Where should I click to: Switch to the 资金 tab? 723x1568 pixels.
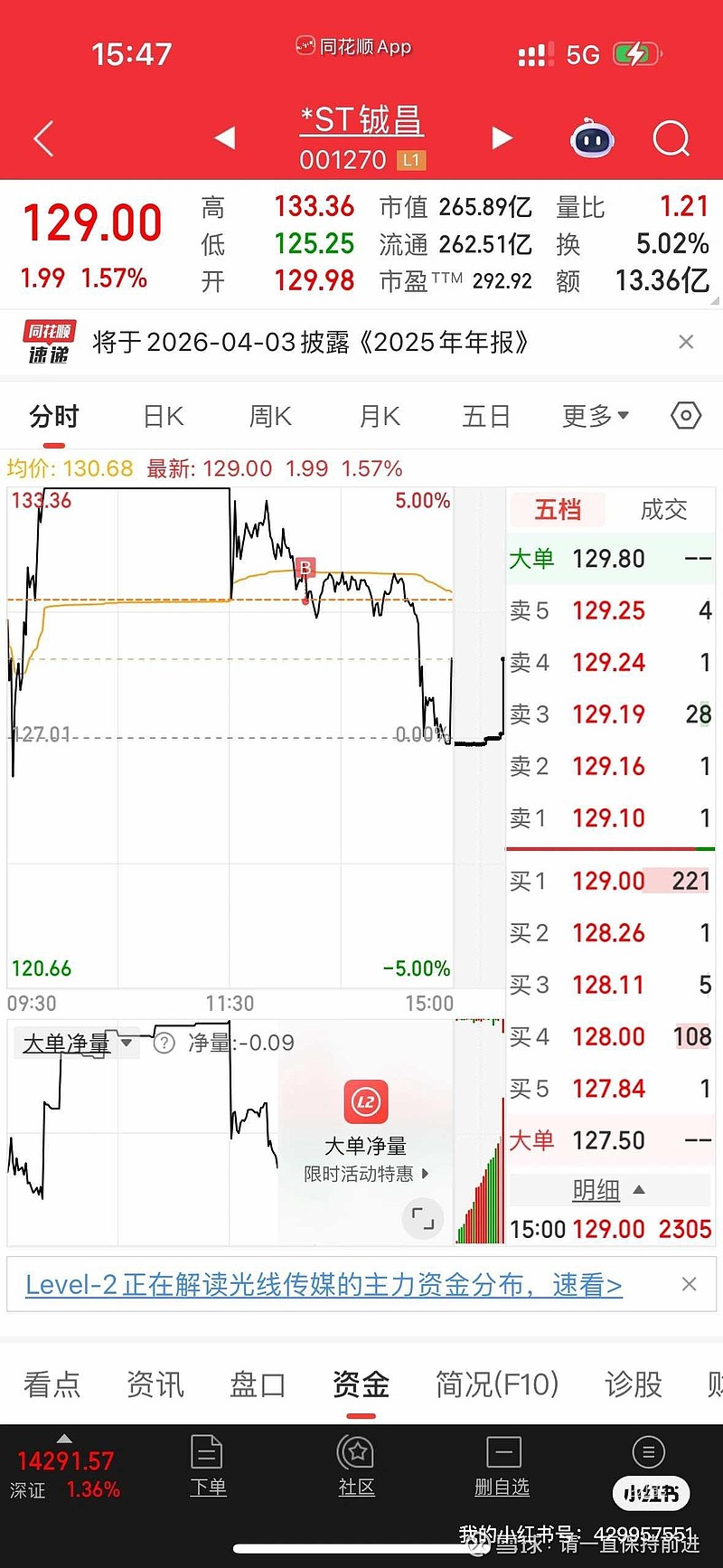pyautogui.click(x=360, y=1384)
